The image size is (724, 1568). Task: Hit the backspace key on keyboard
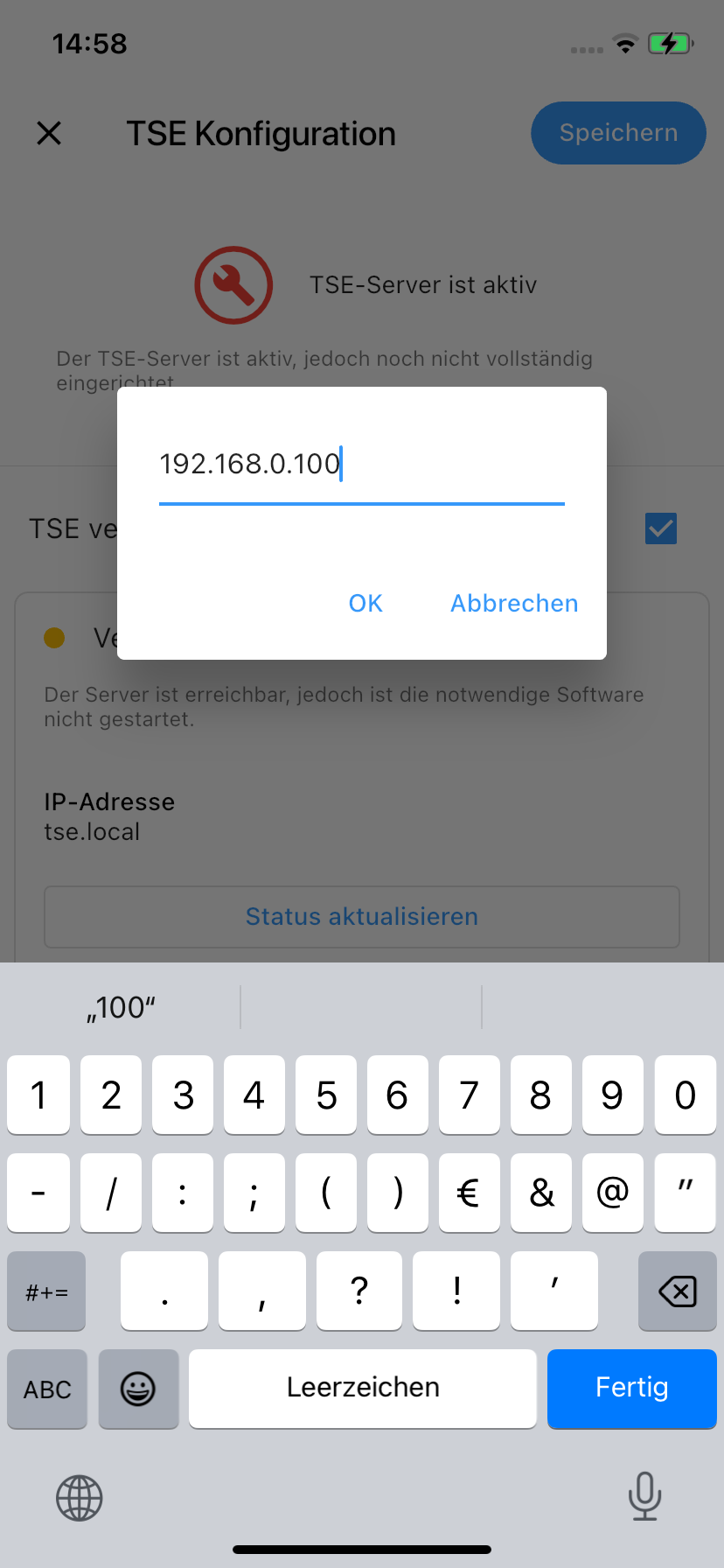(x=678, y=1291)
